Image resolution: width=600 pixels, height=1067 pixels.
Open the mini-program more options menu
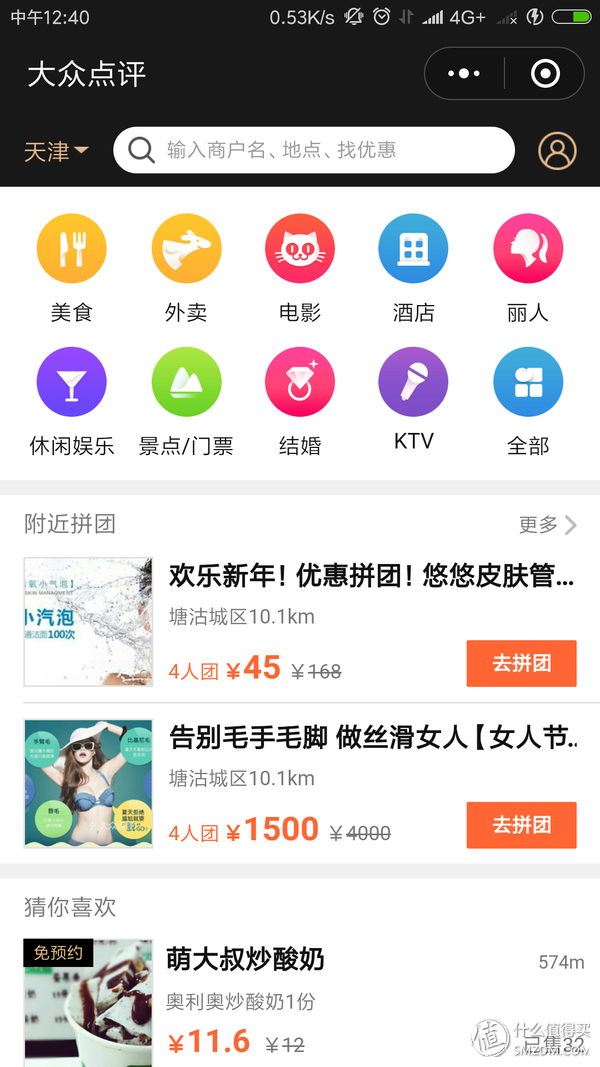pyautogui.click(x=464, y=74)
